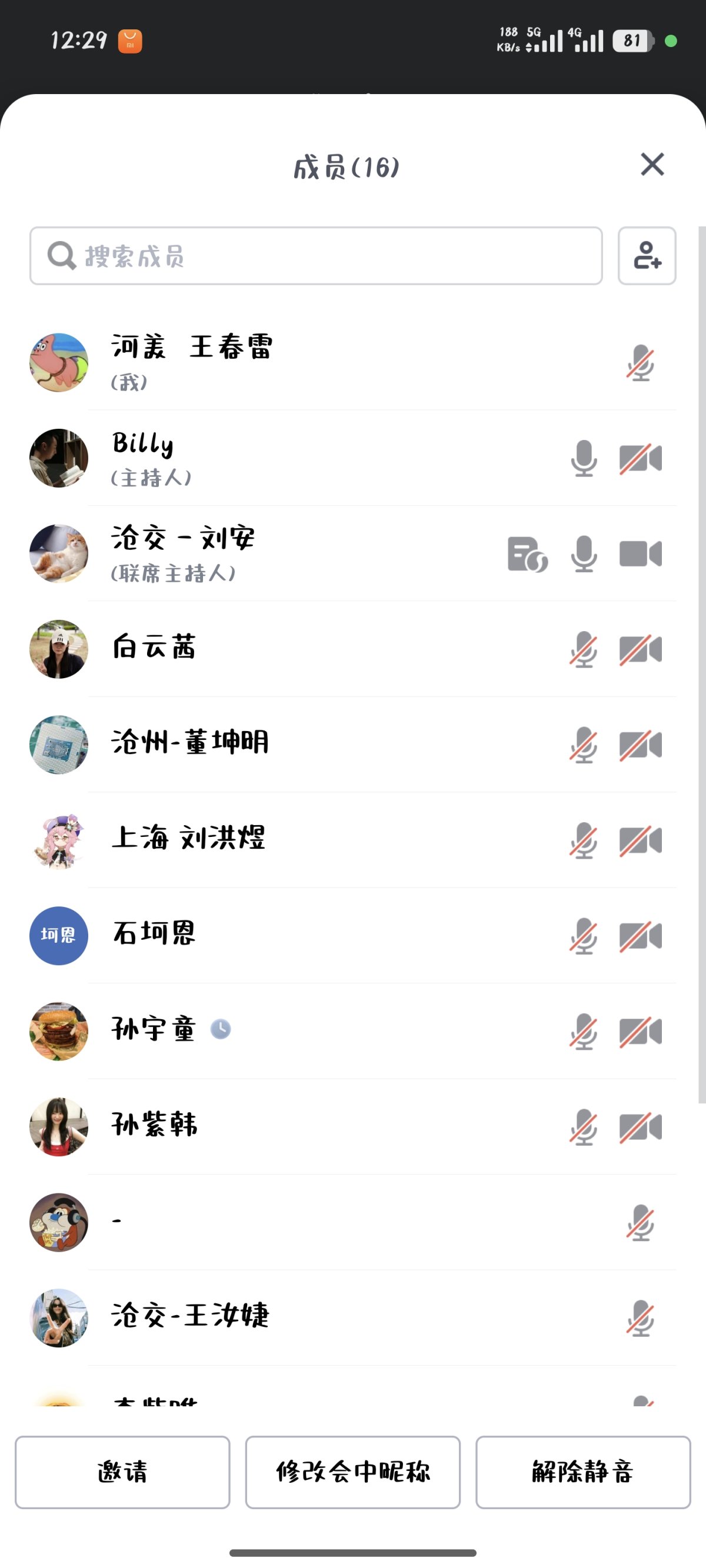Enable 上海 刘洪煜's camera

(x=640, y=840)
